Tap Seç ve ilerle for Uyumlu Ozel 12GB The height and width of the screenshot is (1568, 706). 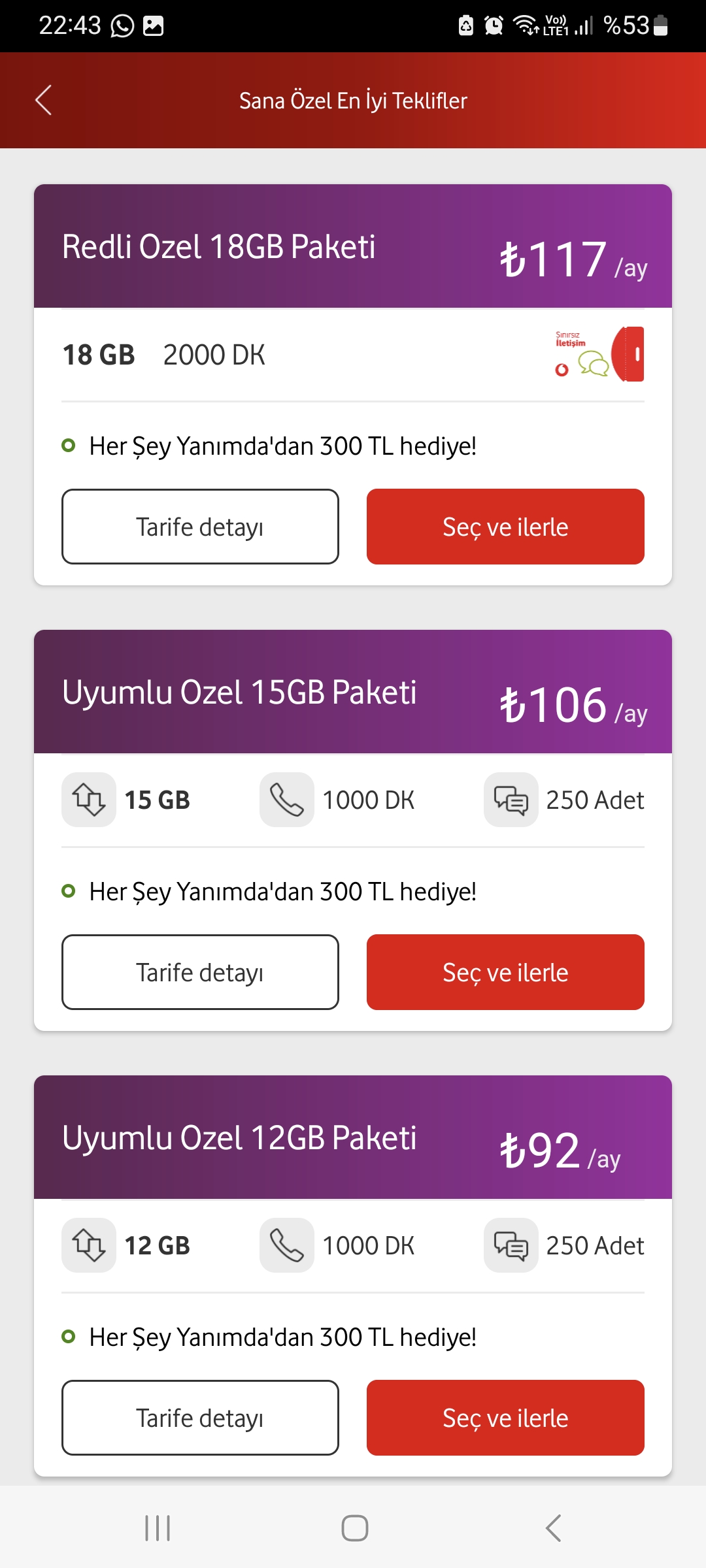505,1418
